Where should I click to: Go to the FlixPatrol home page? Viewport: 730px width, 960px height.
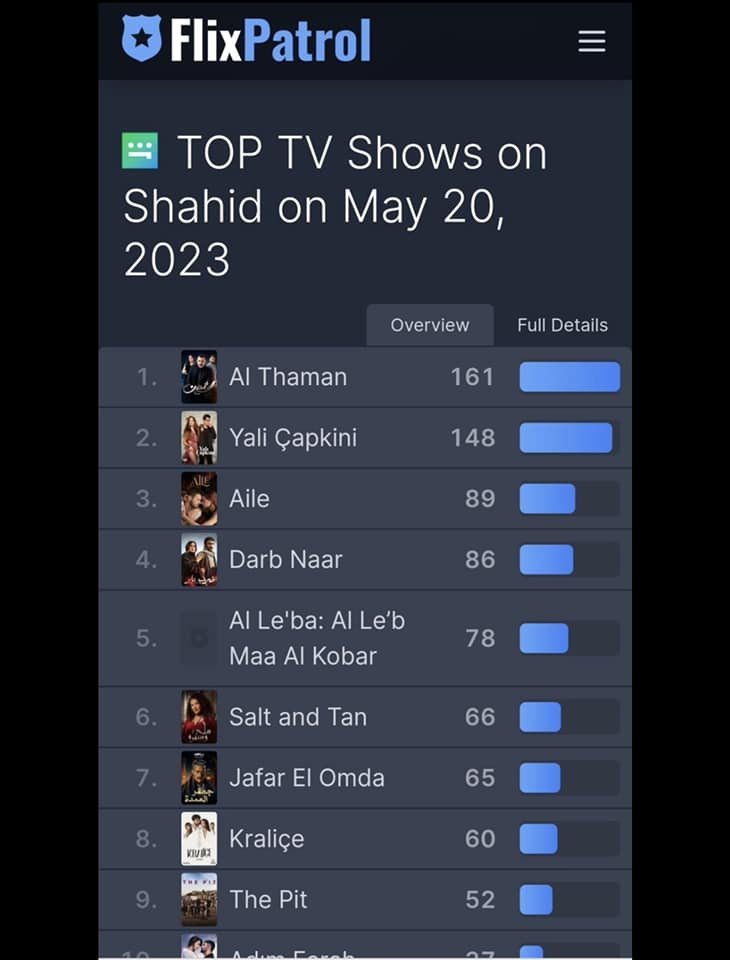coord(246,40)
